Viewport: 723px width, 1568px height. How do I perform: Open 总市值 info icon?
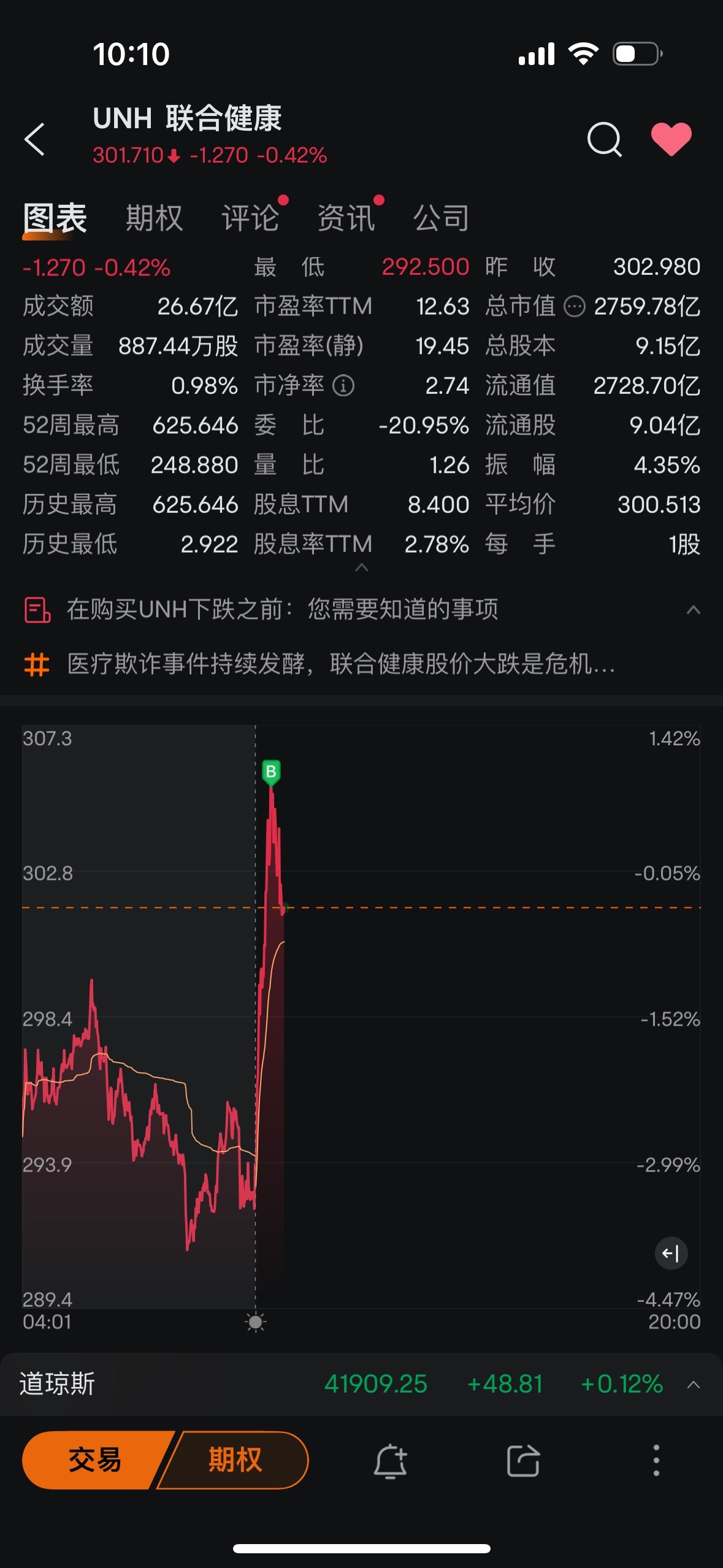pos(574,306)
